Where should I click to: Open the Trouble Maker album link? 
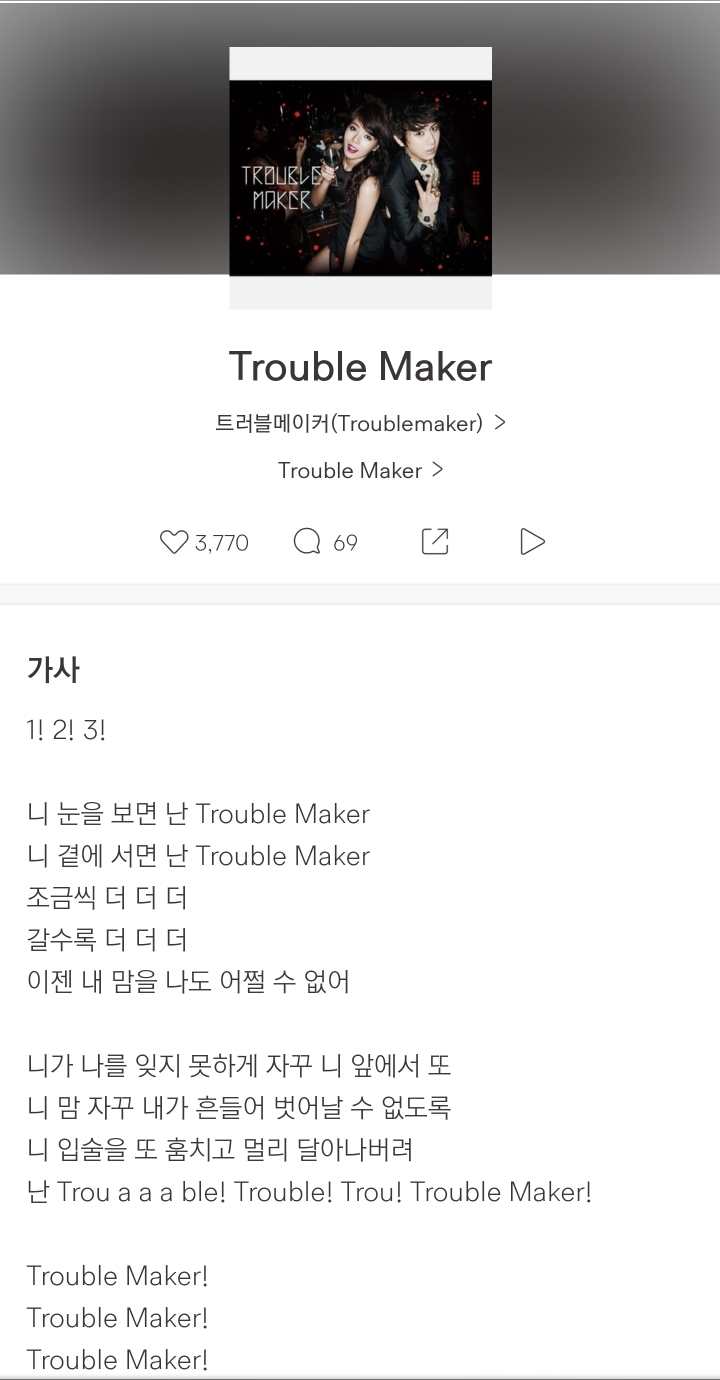click(x=360, y=470)
